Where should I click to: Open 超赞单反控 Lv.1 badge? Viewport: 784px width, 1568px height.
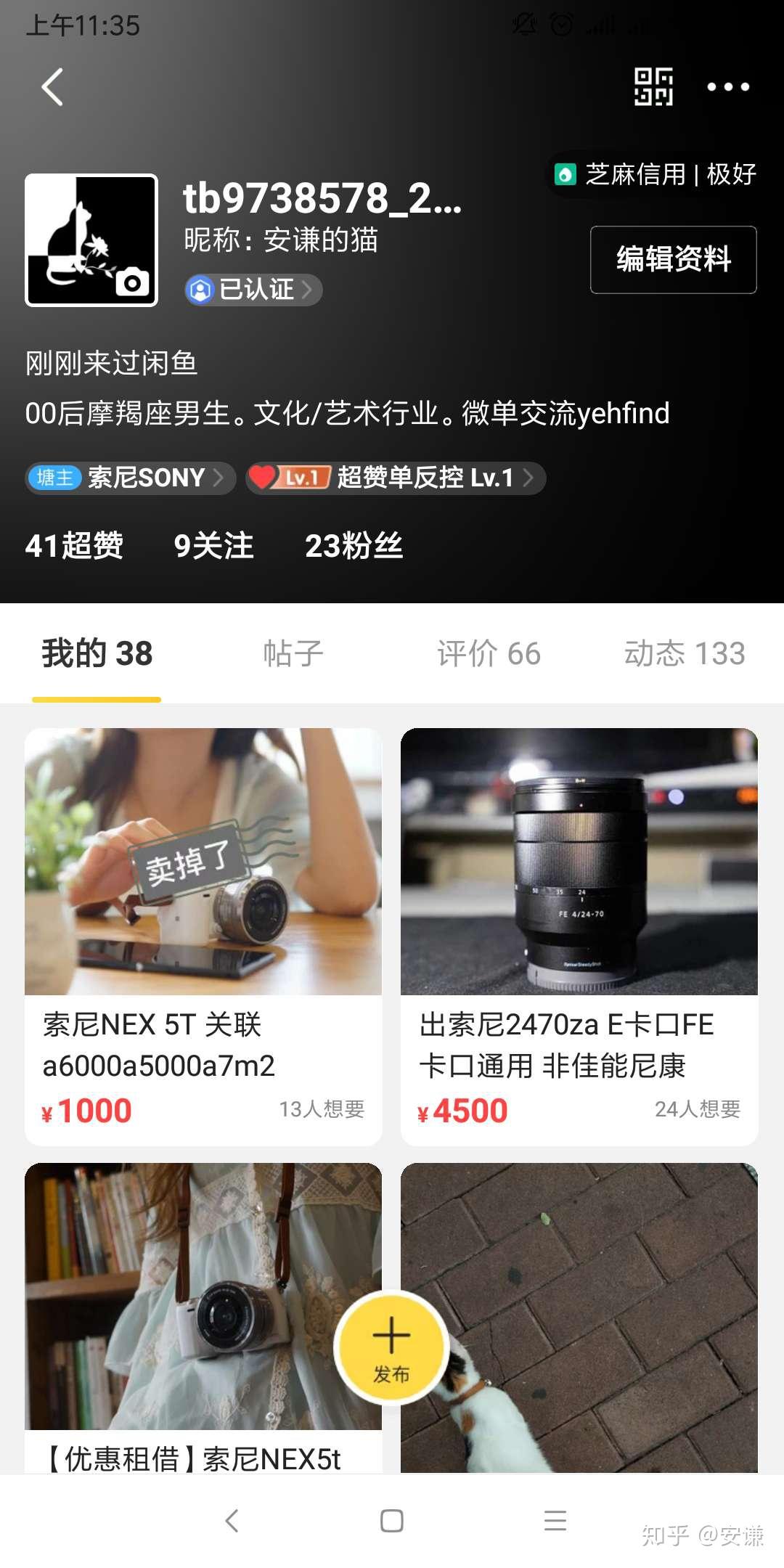(x=396, y=478)
